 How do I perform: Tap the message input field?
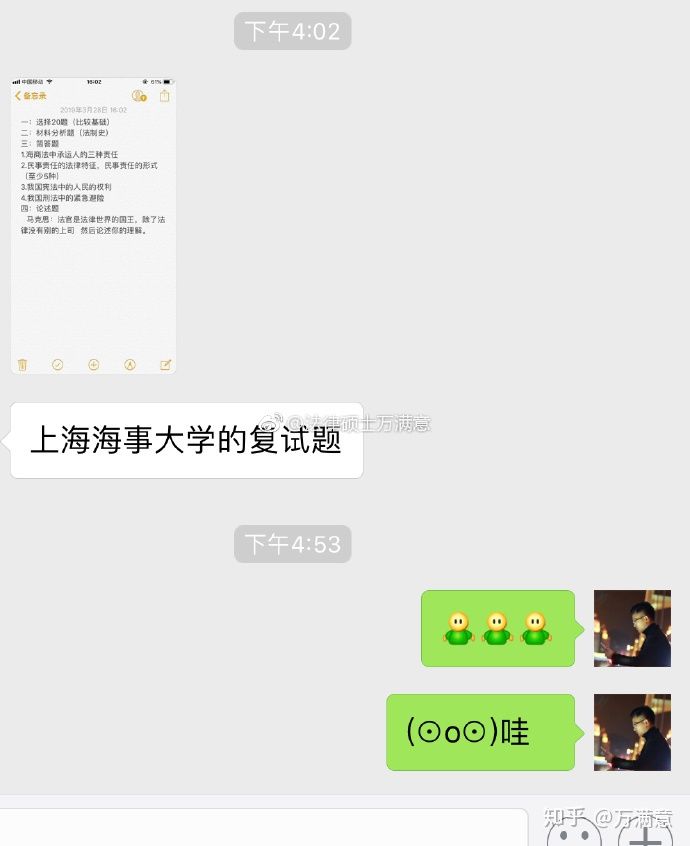tap(264, 828)
